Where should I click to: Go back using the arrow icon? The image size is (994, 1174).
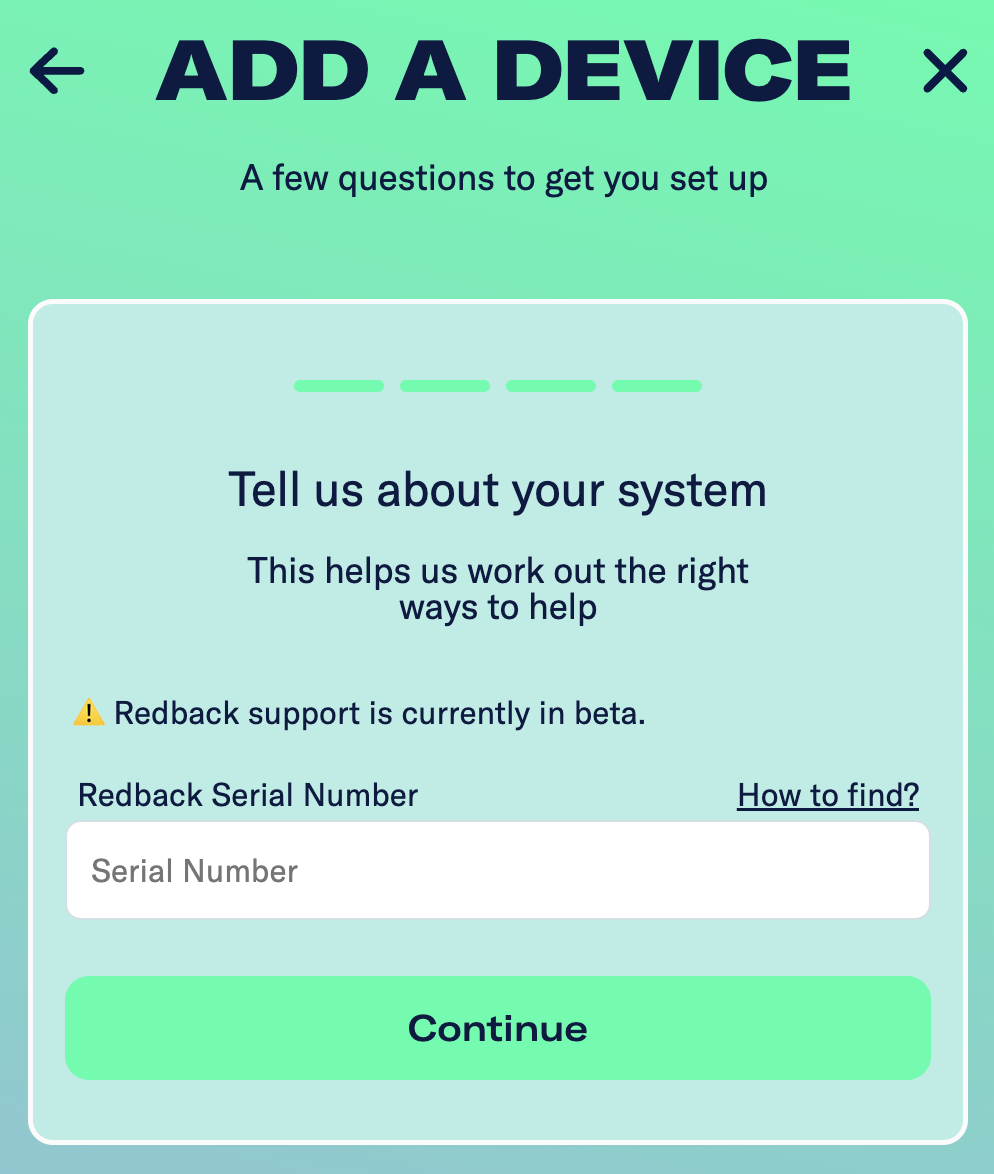[x=57, y=71]
